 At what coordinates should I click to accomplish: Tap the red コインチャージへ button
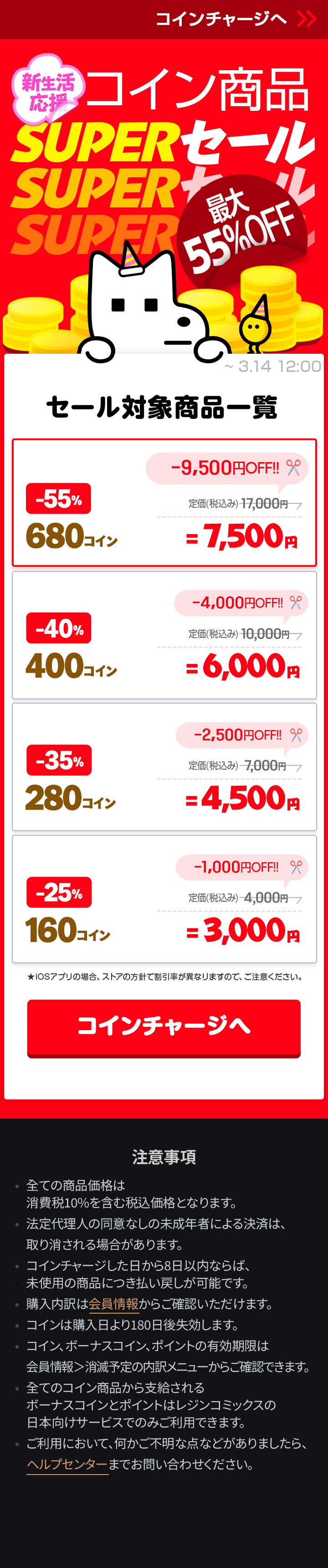coord(164,1027)
